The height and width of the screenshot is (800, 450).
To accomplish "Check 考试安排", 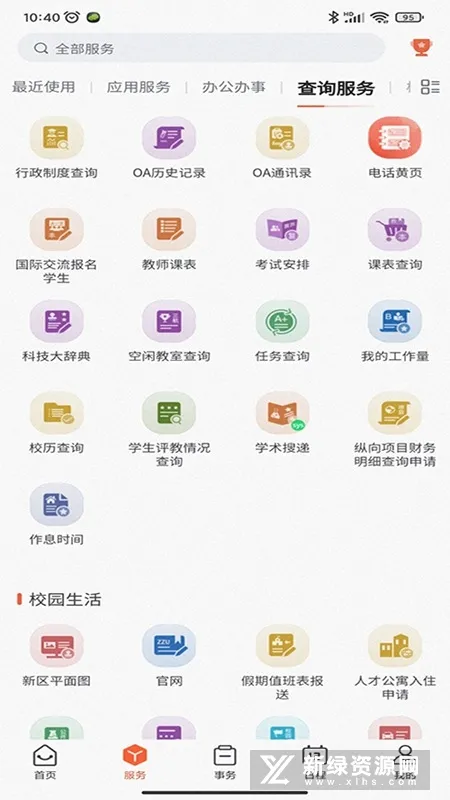I will tap(282, 240).
